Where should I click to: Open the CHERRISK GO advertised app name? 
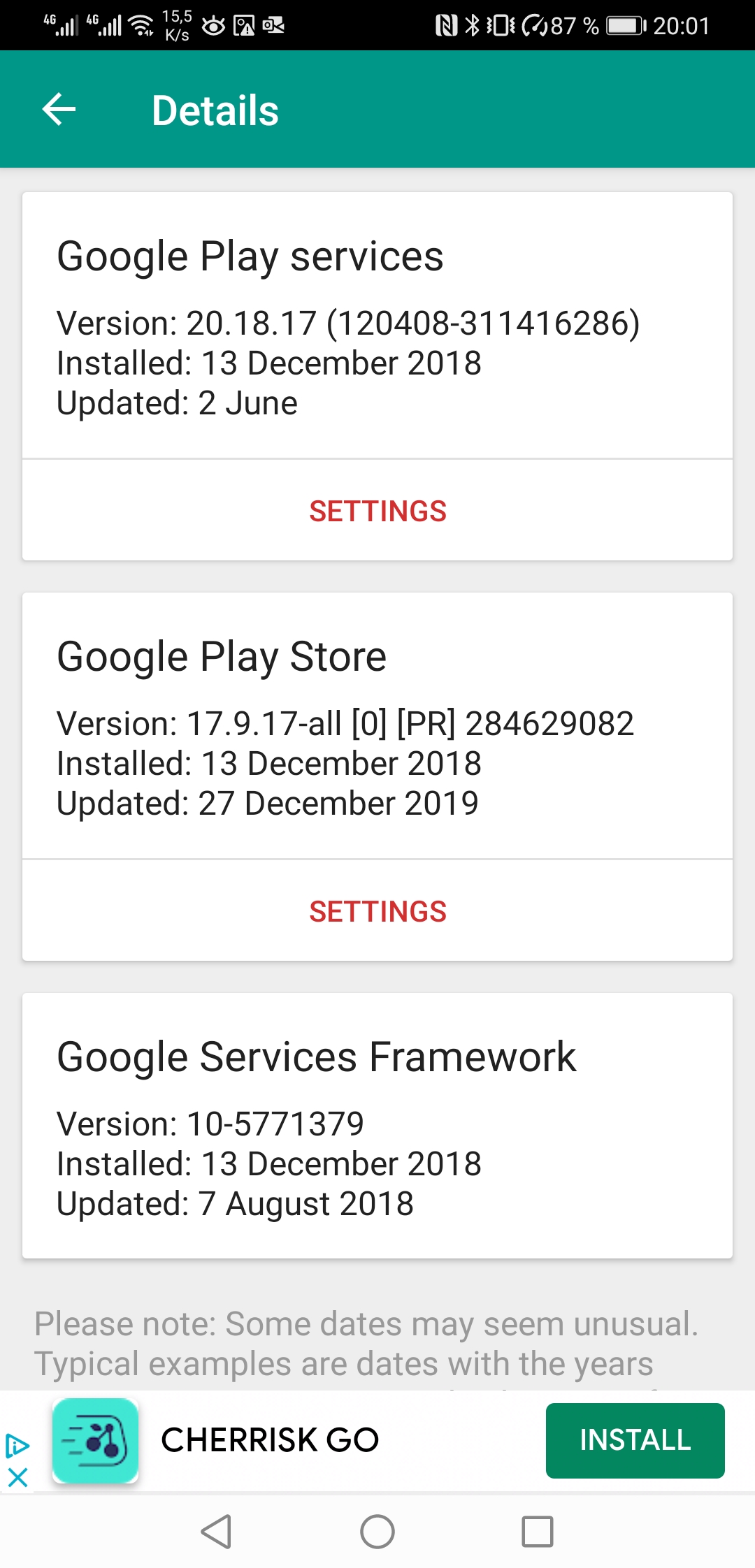pyautogui.click(x=269, y=1440)
